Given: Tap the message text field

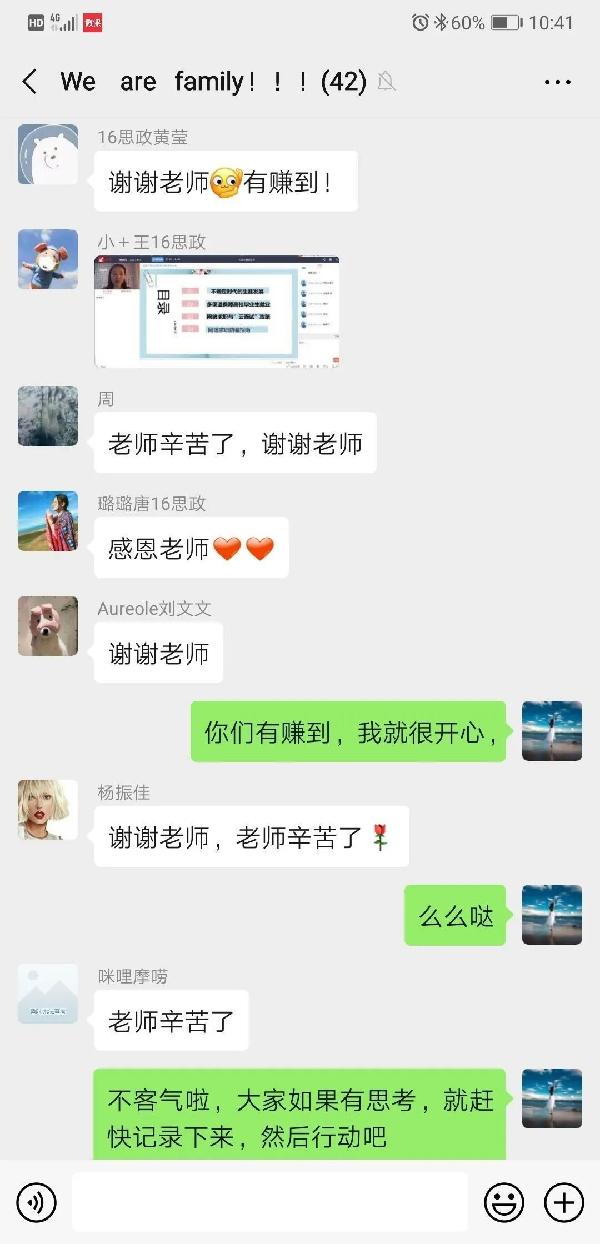Looking at the screenshot, I should [270, 1201].
